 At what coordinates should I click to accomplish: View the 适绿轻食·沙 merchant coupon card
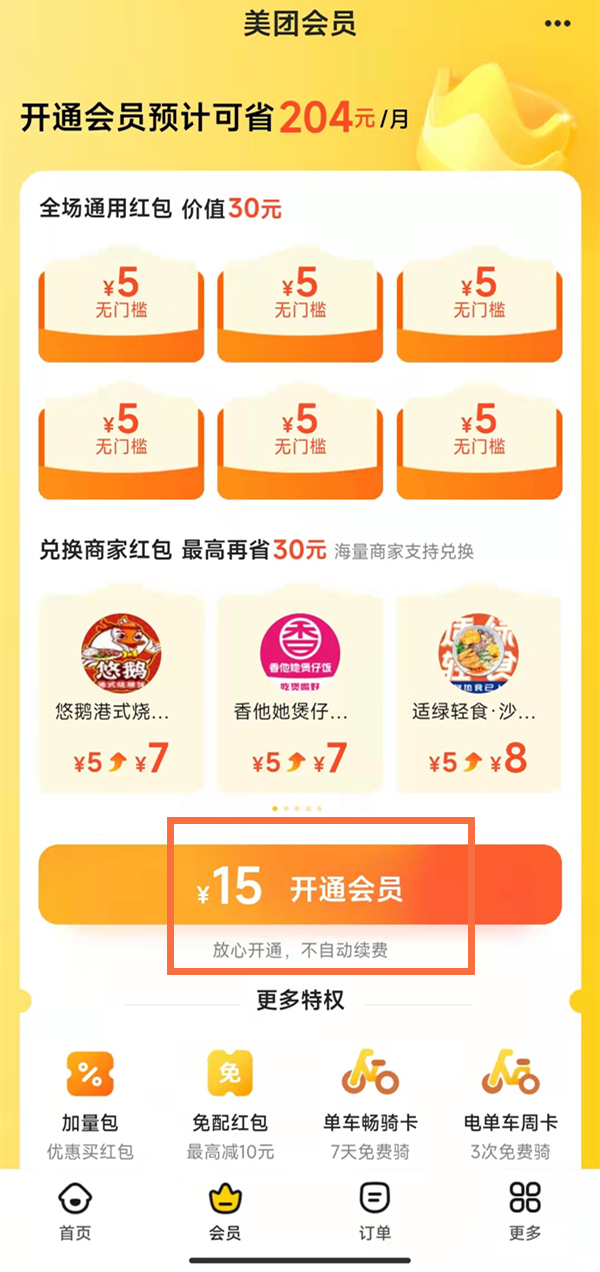click(478, 692)
